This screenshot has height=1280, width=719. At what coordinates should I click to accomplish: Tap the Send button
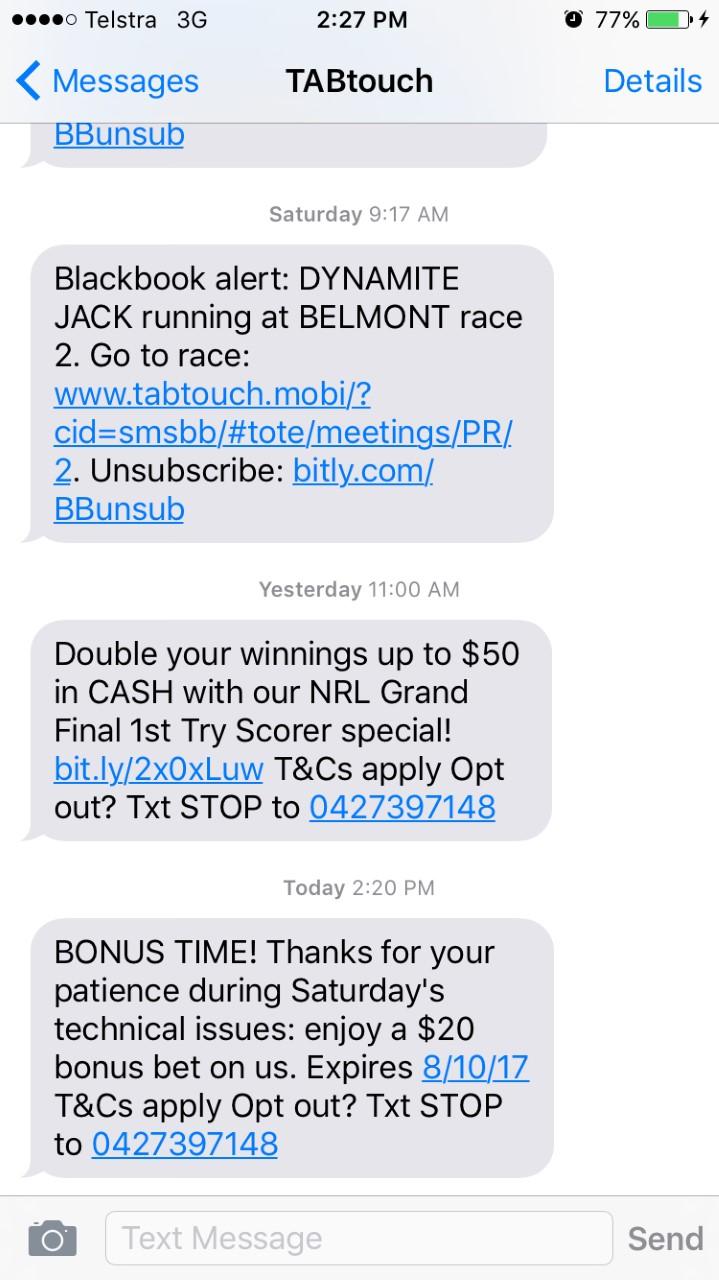click(x=665, y=1239)
